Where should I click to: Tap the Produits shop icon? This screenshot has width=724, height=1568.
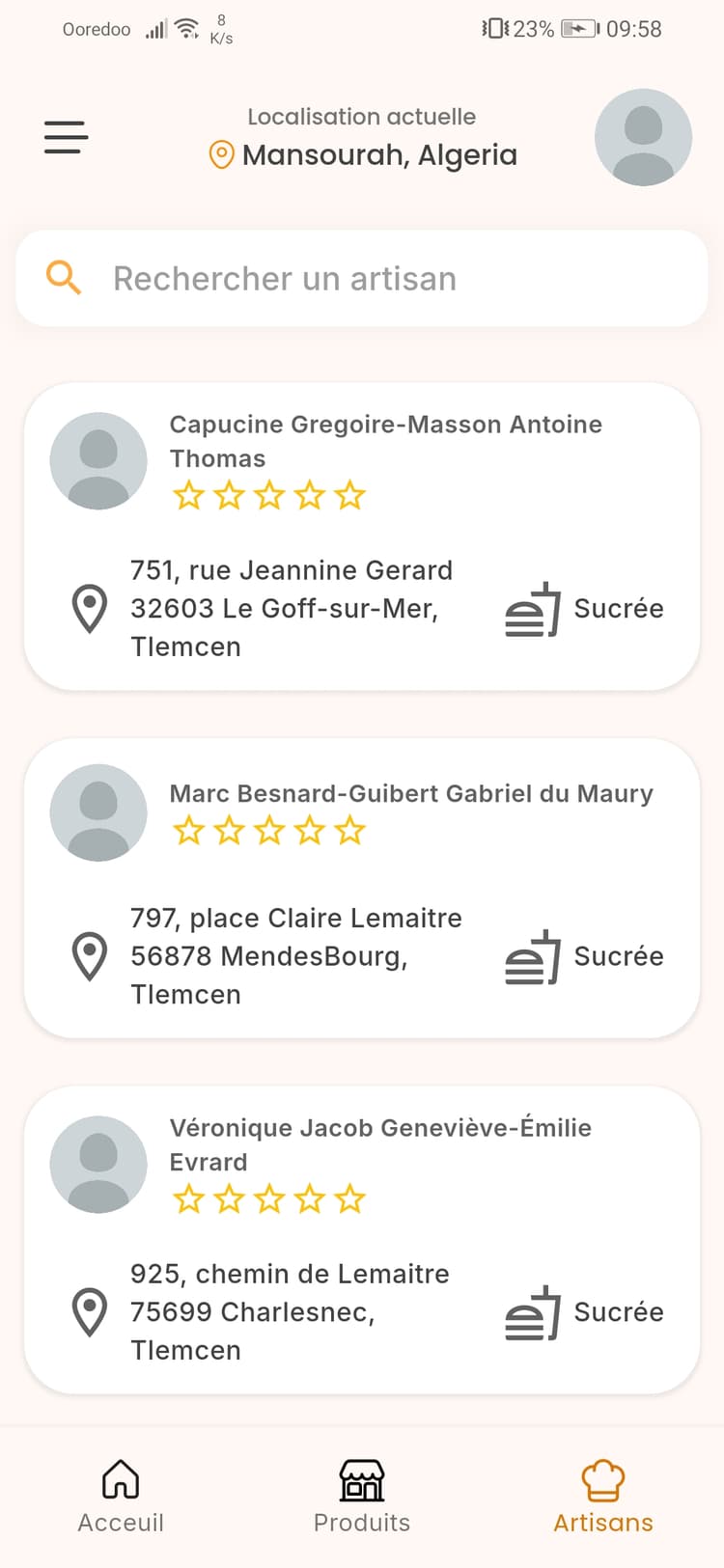coord(361,1479)
